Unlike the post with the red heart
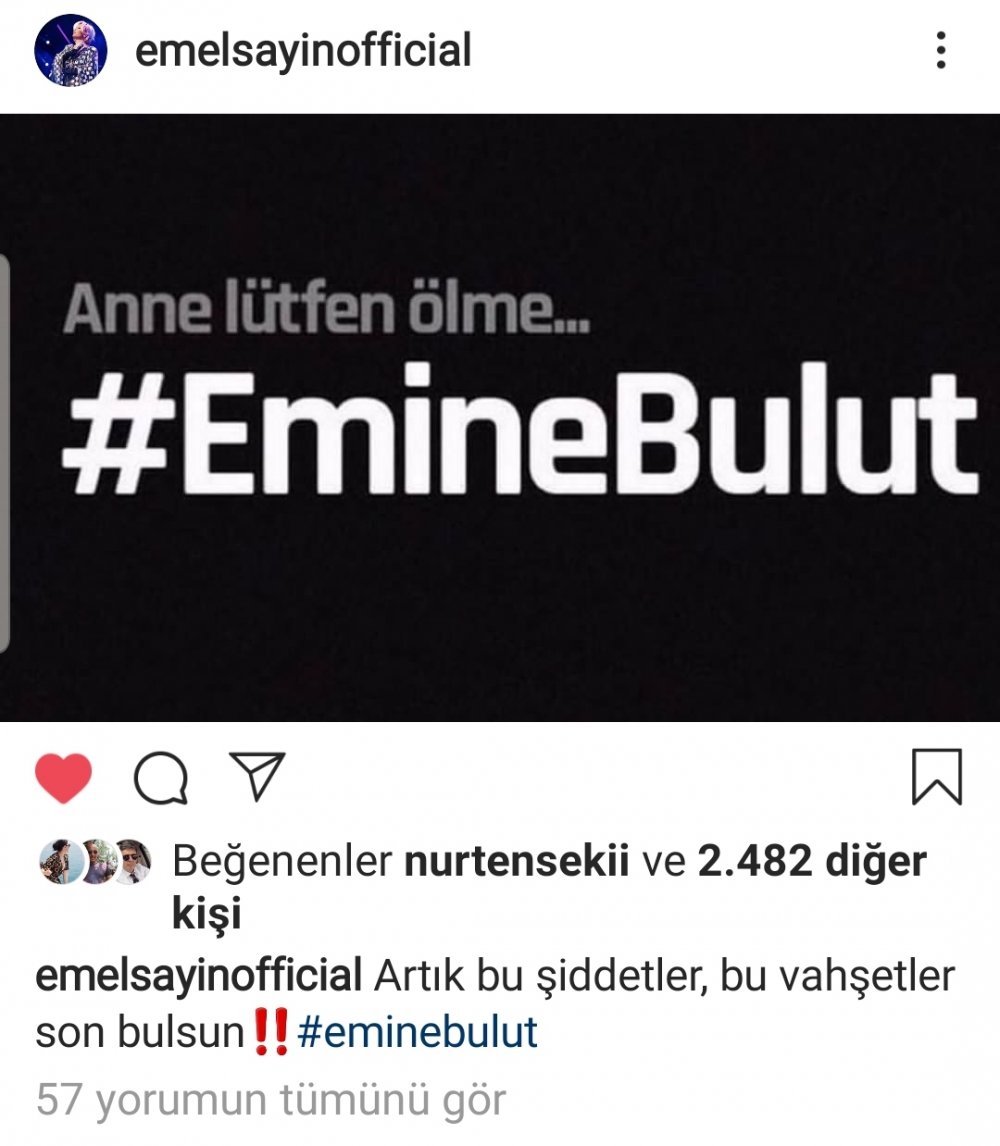 (x=63, y=779)
